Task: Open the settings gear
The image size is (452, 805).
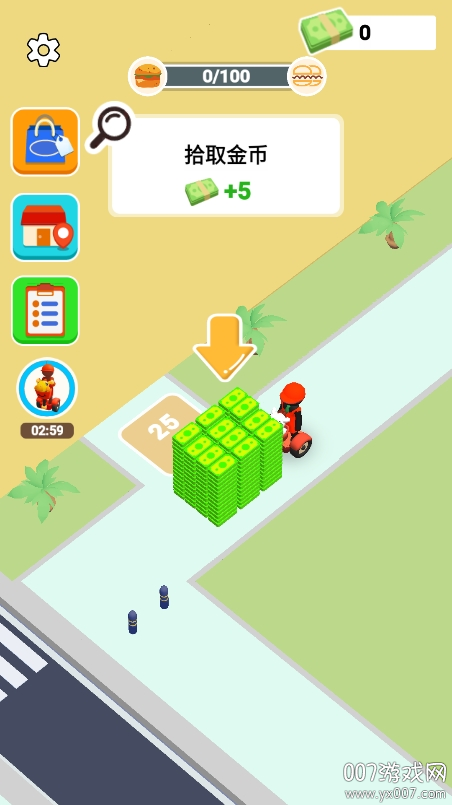Action: click(x=44, y=50)
